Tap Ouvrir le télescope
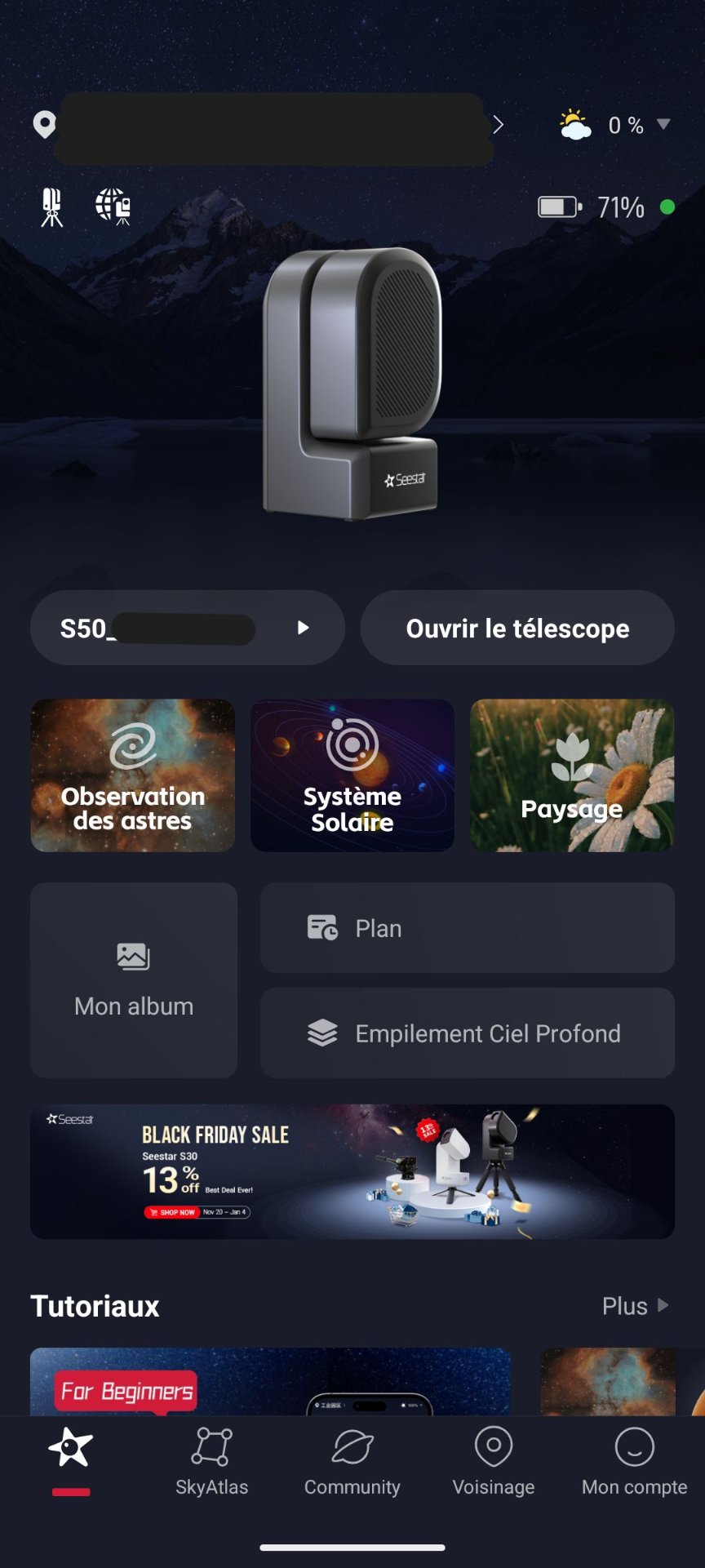 (x=517, y=628)
